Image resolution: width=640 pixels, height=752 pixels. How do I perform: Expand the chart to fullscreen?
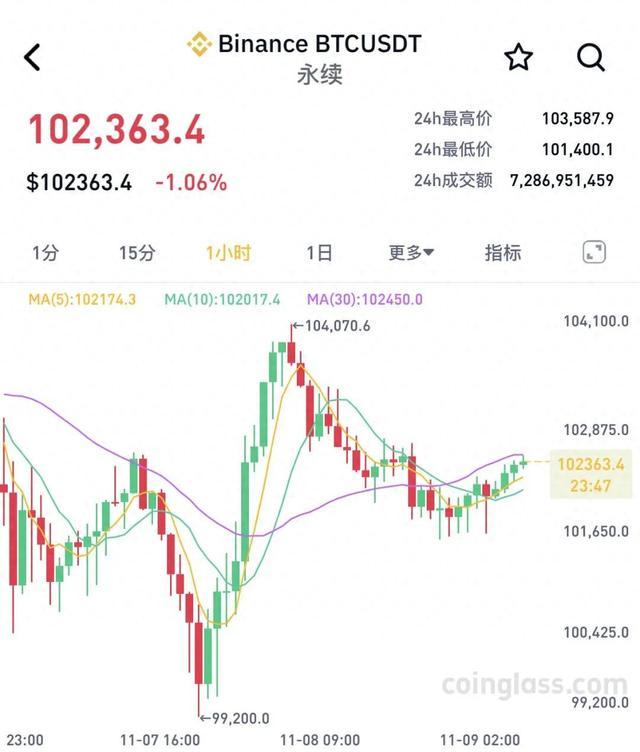coord(594,252)
